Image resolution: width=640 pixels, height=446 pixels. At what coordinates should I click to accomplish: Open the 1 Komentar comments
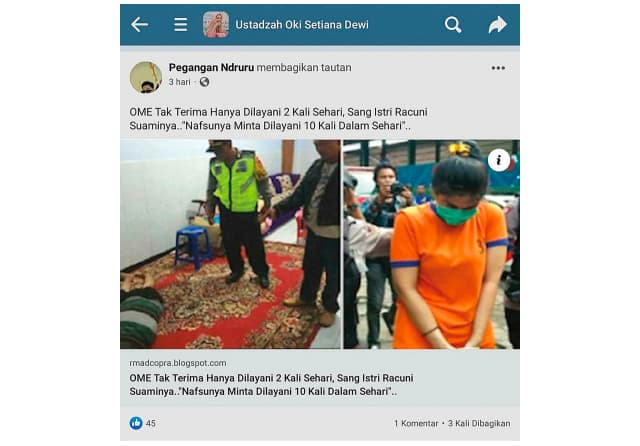pos(415,423)
